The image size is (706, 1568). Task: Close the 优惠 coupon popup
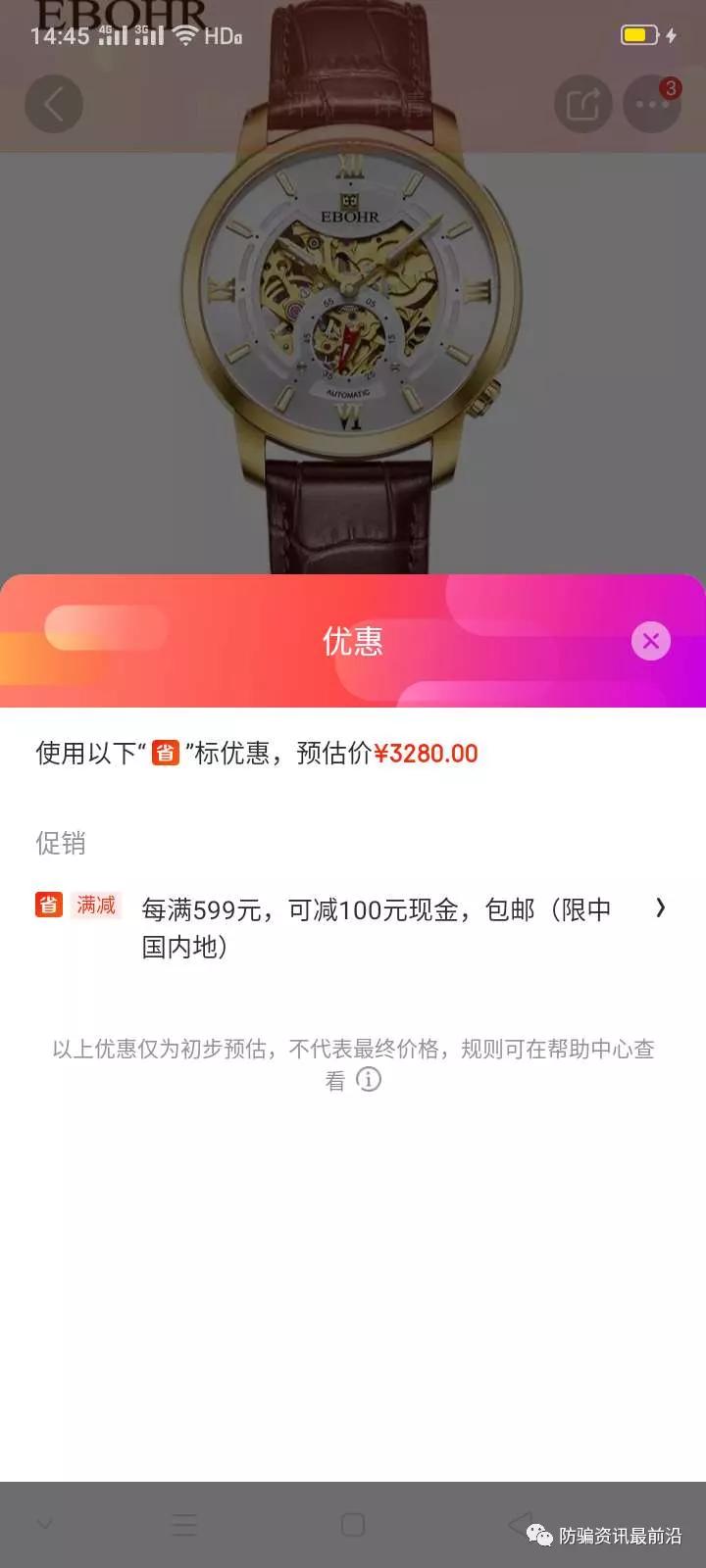pyautogui.click(x=650, y=640)
